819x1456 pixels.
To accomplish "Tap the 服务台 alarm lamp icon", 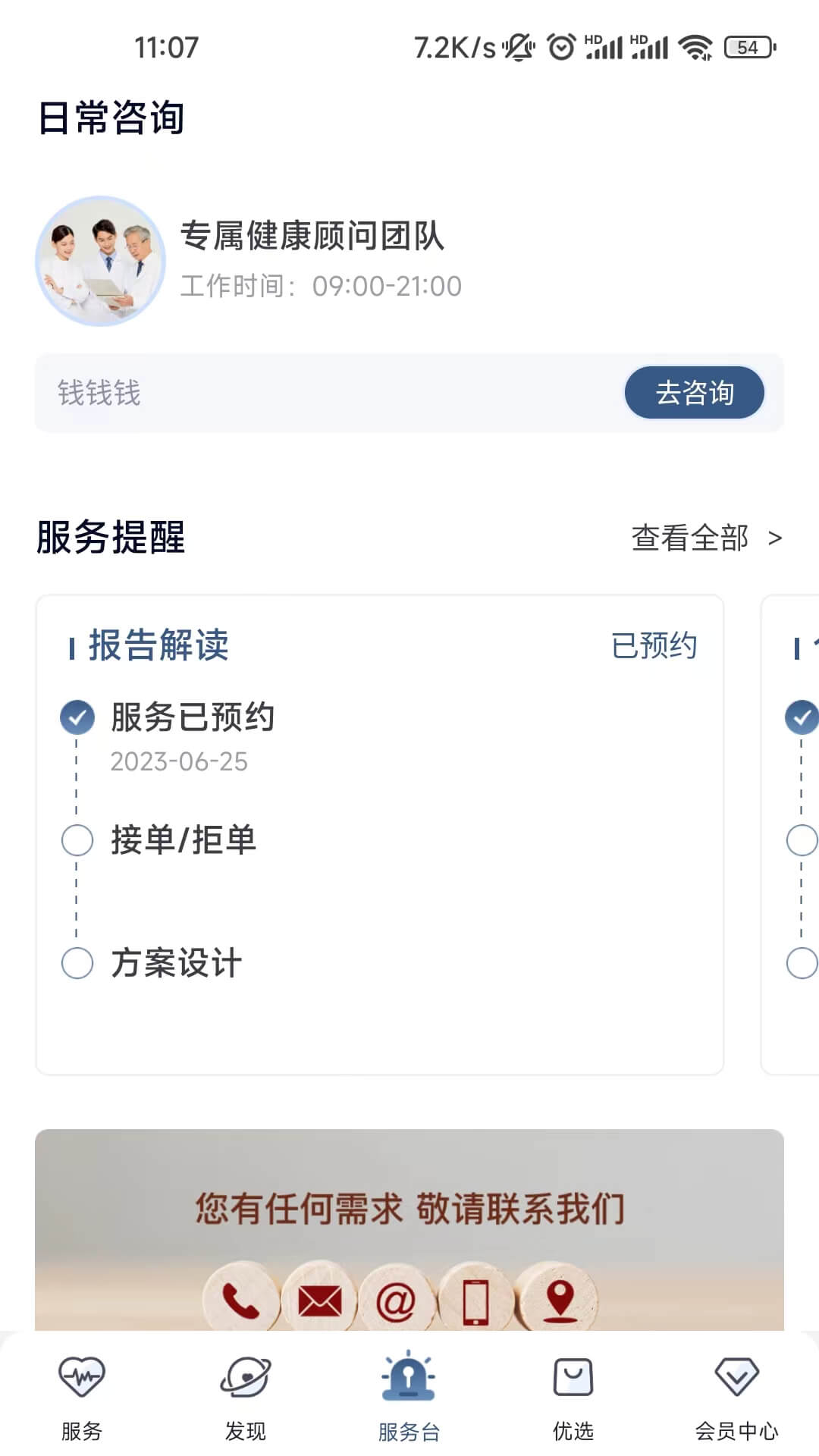I will point(409,1379).
